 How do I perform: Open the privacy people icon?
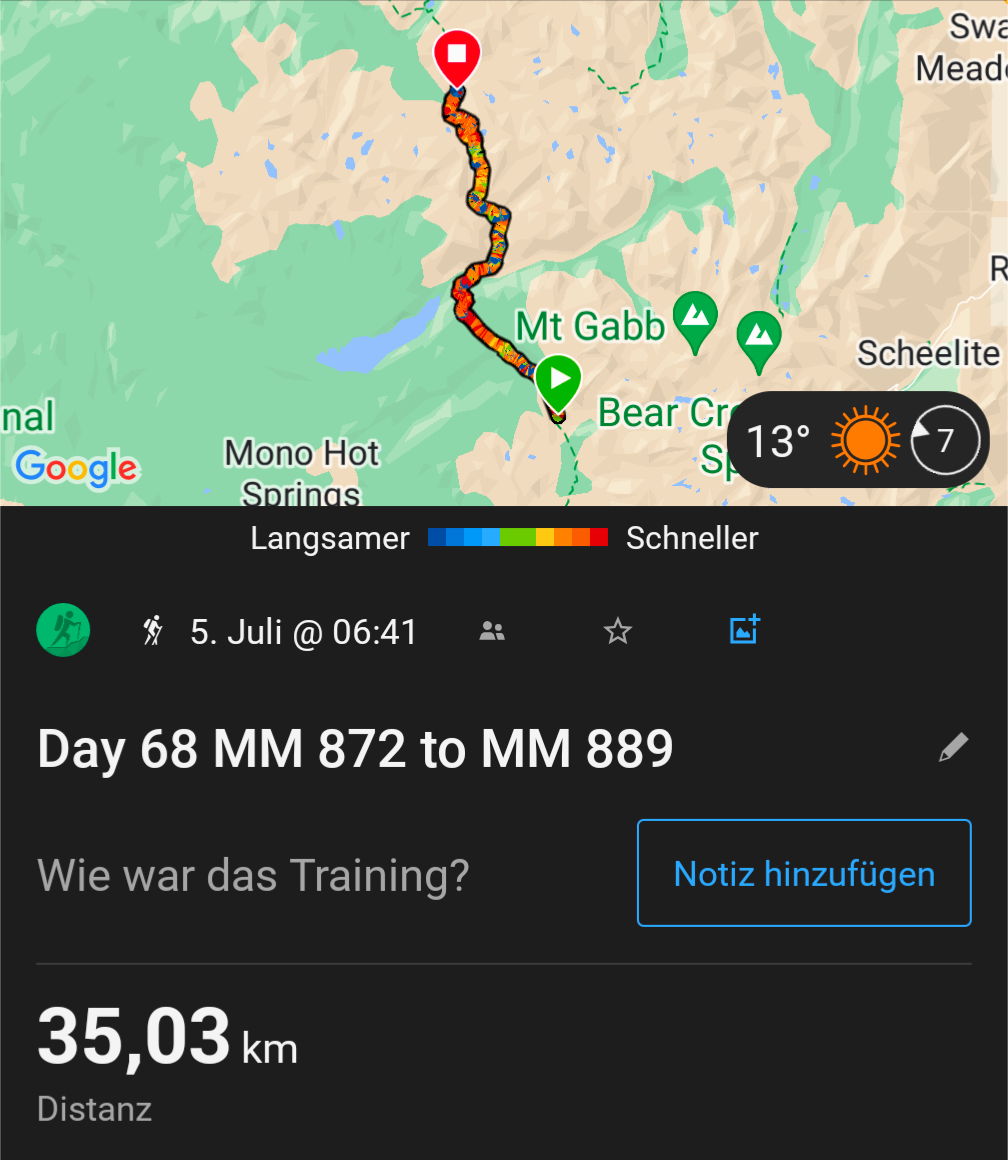pyautogui.click(x=491, y=631)
